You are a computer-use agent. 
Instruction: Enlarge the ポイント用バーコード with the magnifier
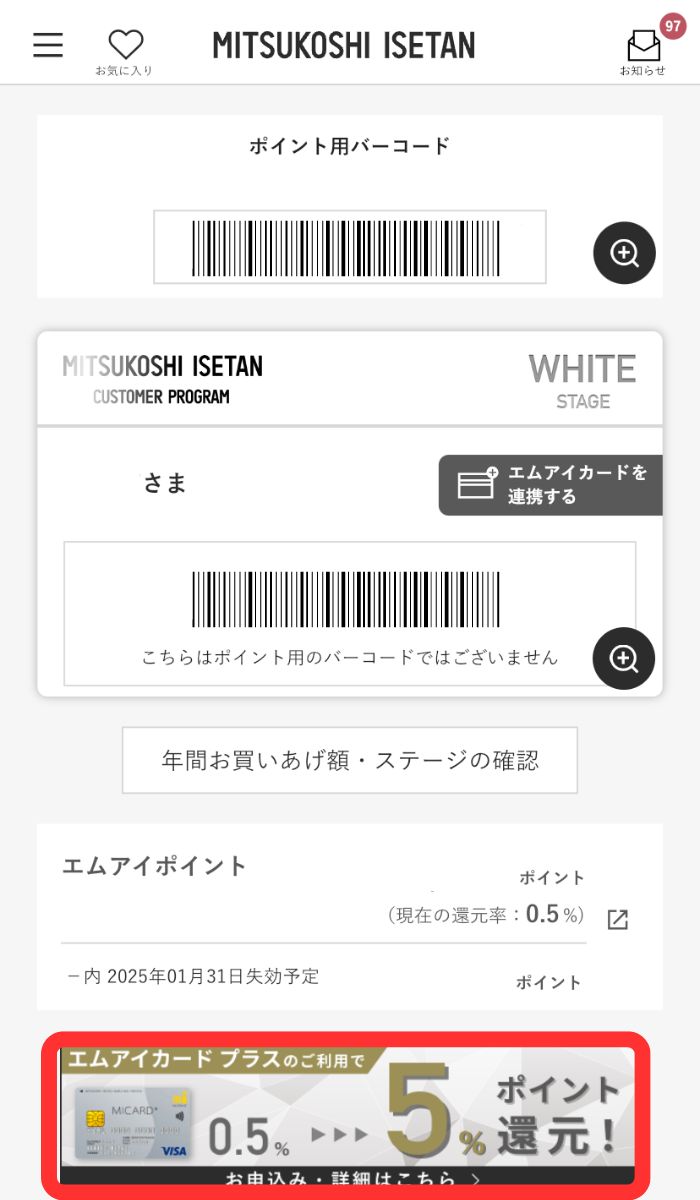pos(624,253)
